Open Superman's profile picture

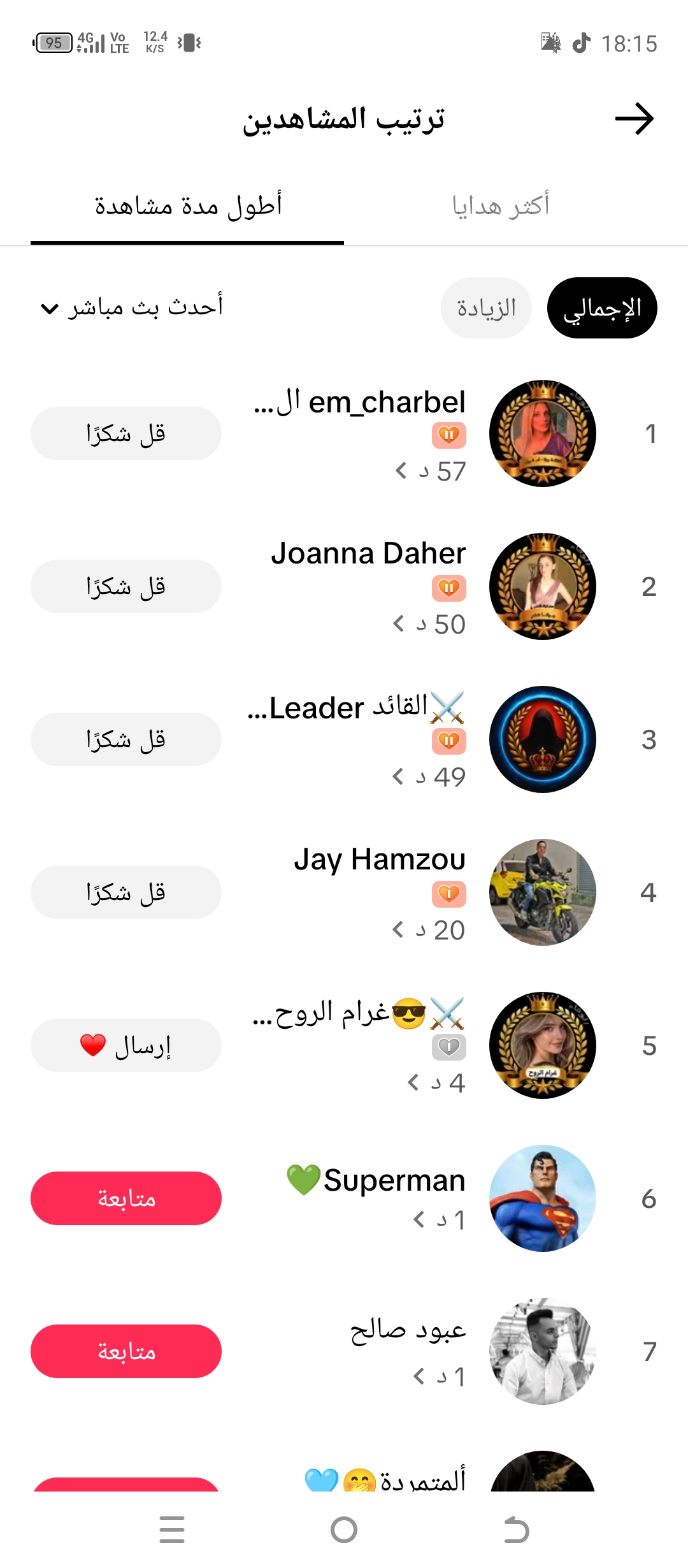click(543, 1198)
